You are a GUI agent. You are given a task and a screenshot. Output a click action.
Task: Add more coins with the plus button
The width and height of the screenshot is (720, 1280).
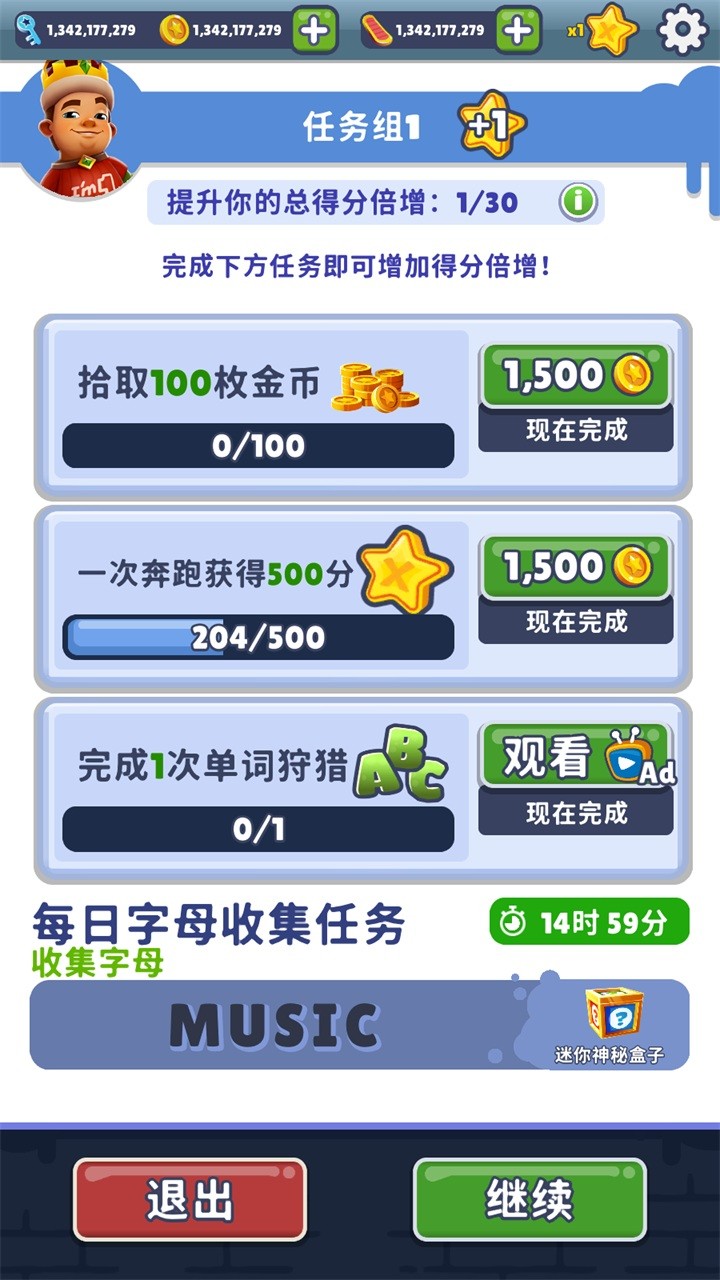pyautogui.click(x=314, y=30)
